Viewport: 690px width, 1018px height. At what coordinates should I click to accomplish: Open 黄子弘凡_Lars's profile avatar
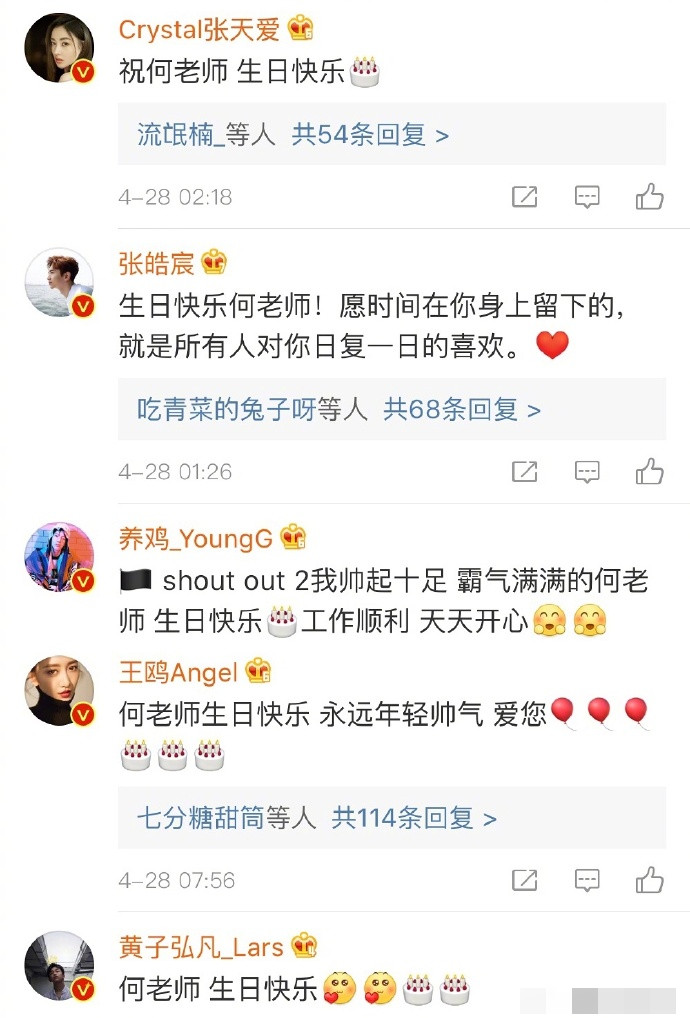pos(58,966)
